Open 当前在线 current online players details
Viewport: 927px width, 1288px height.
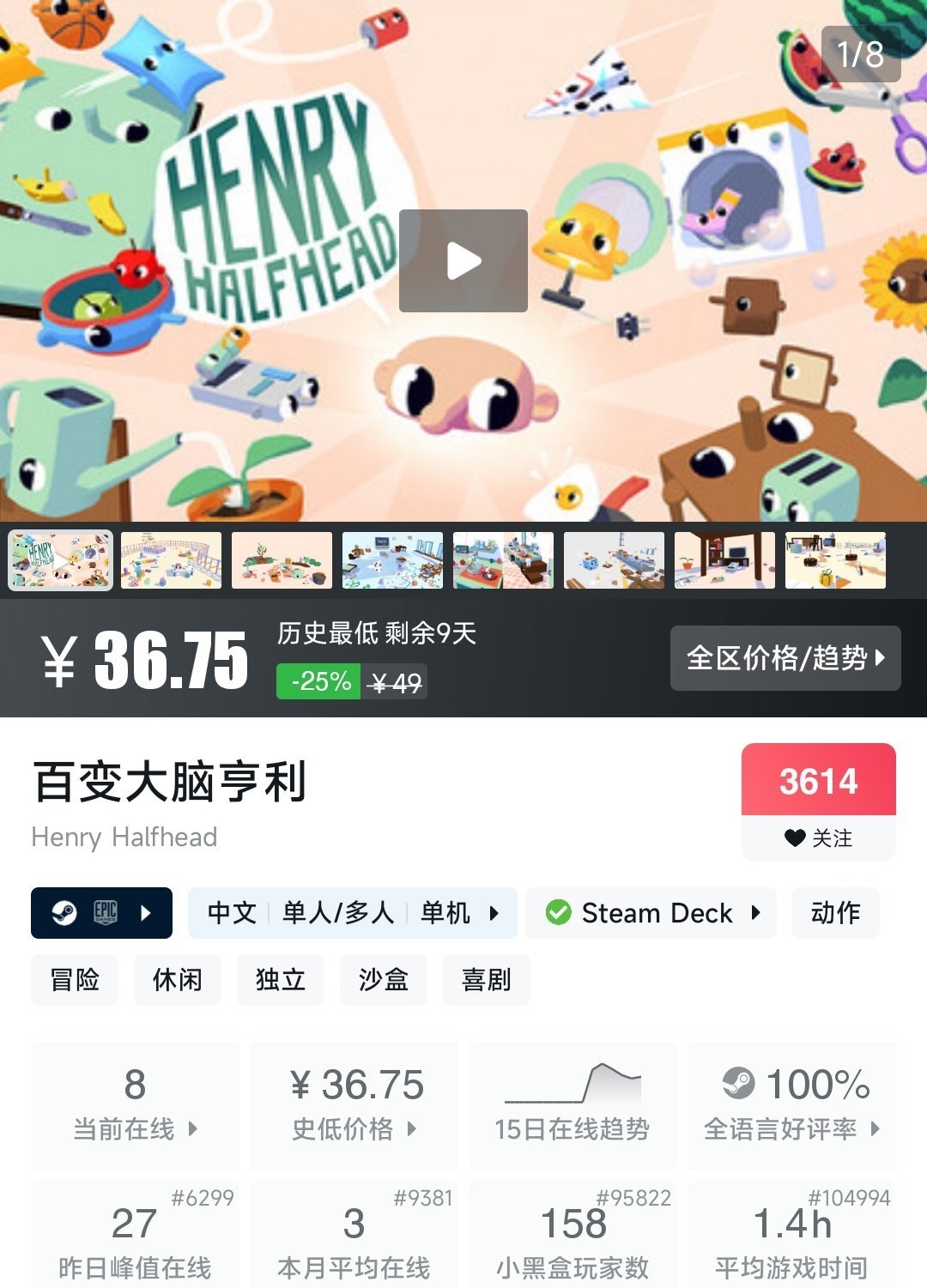[135, 1105]
